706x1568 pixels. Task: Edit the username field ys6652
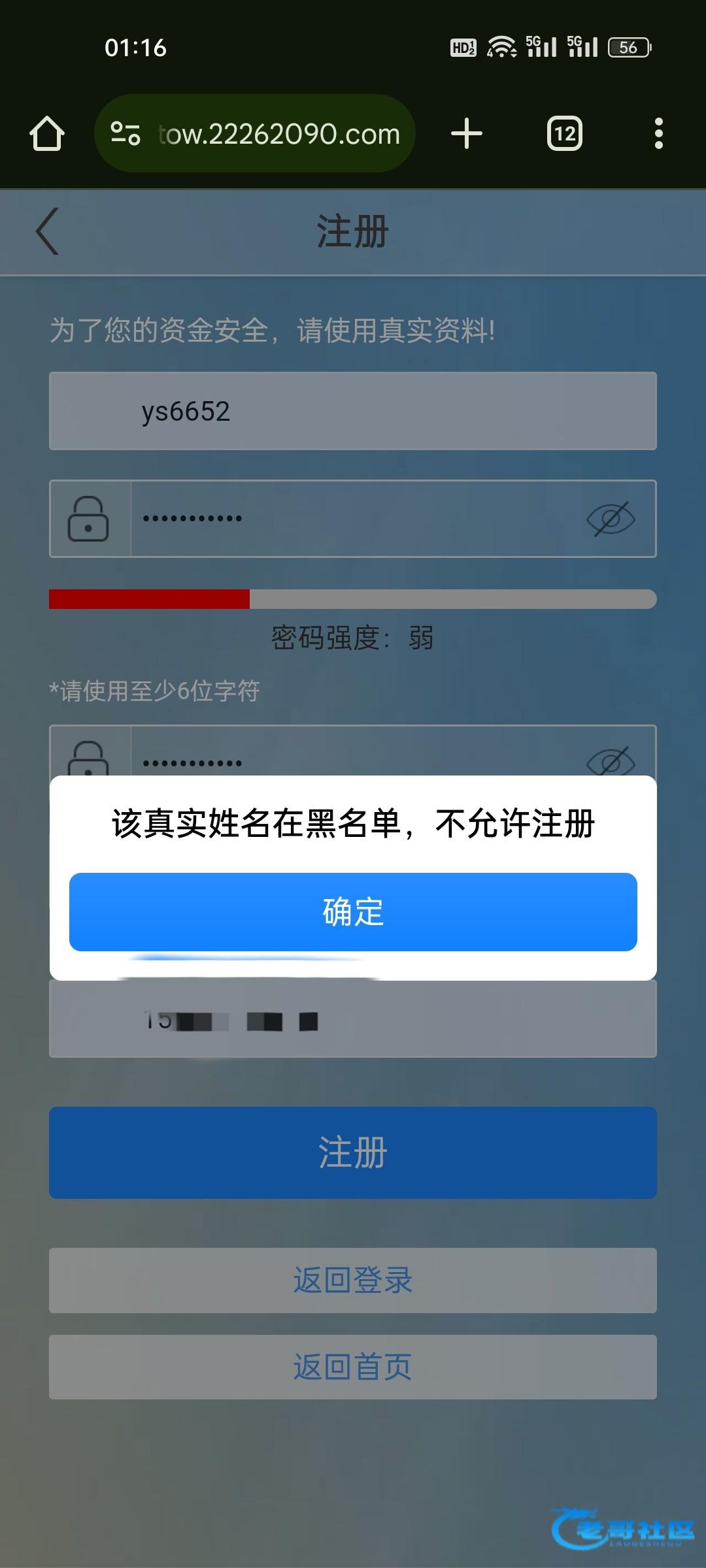[353, 411]
